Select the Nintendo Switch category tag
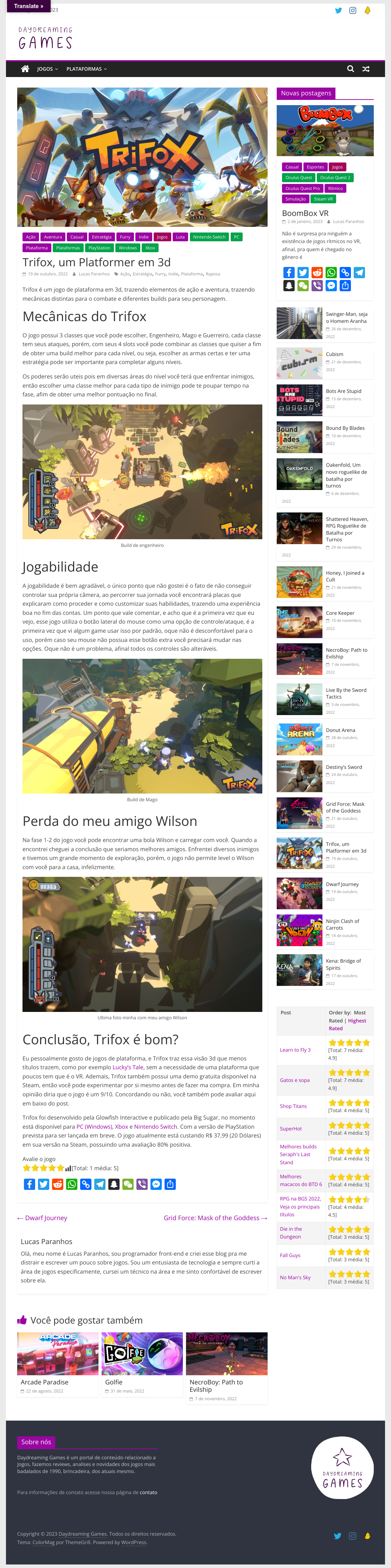 tap(209, 237)
